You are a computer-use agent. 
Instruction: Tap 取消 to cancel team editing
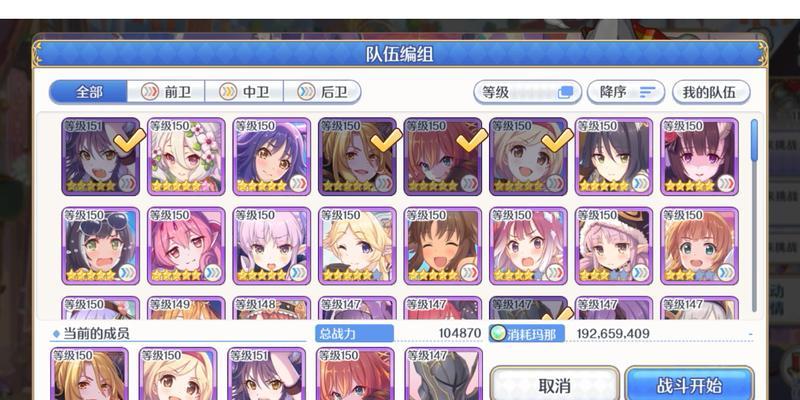click(x=554, y=385)
